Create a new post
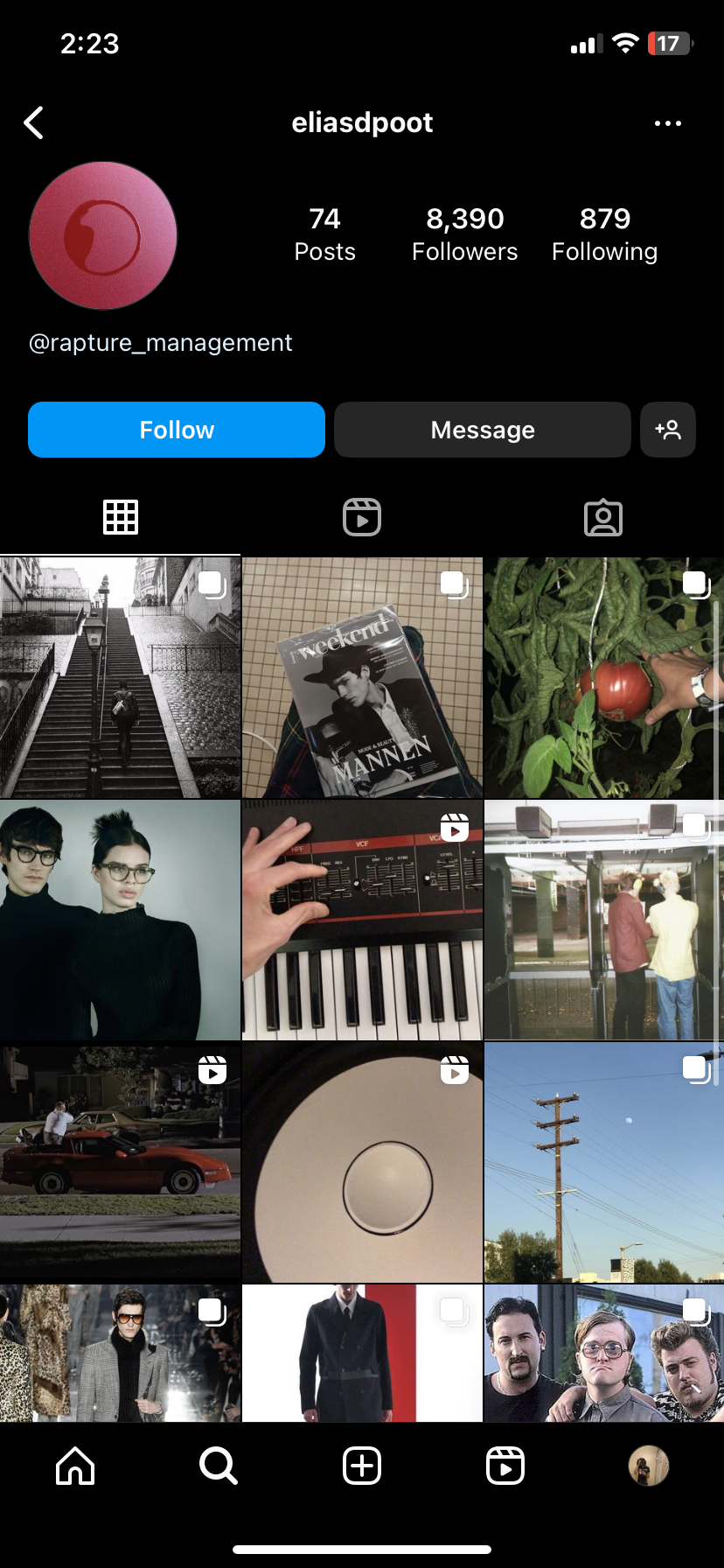The height and width of the screenshot is (1568, 724). point(362,1465)
